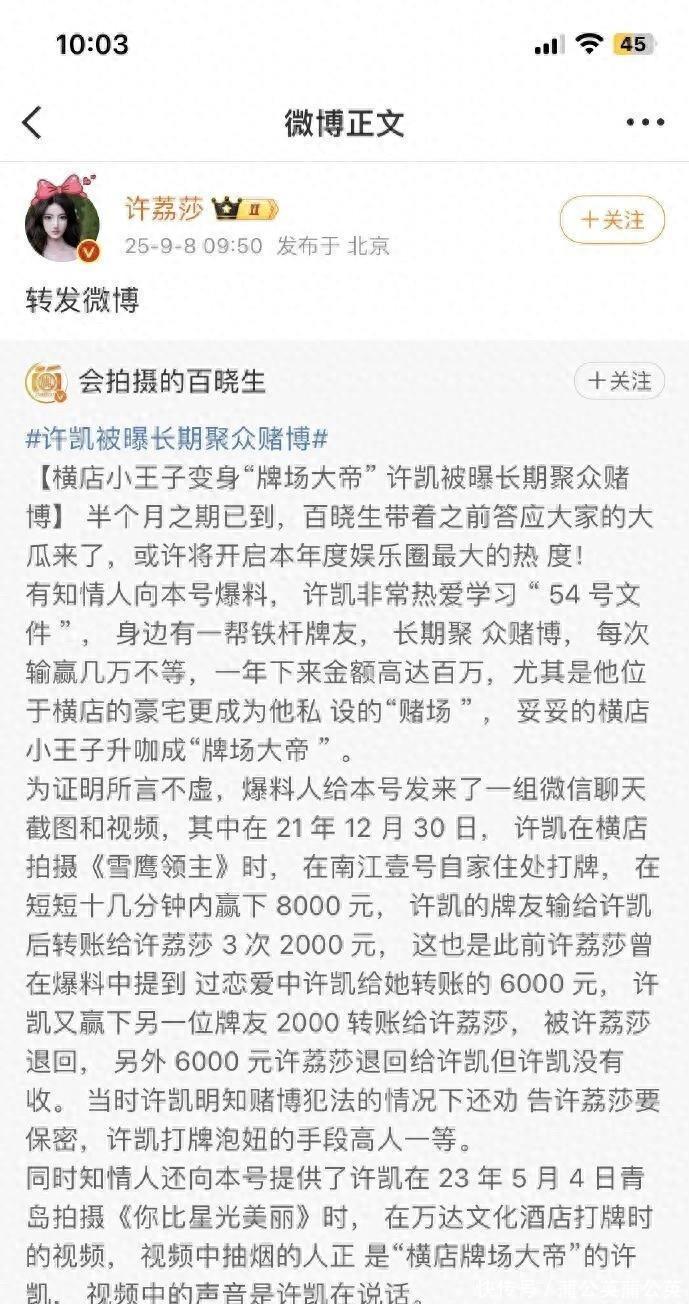The image size is (689, 1304).
Task: Open the three-dot overflow menu
Action: (644, 123)
